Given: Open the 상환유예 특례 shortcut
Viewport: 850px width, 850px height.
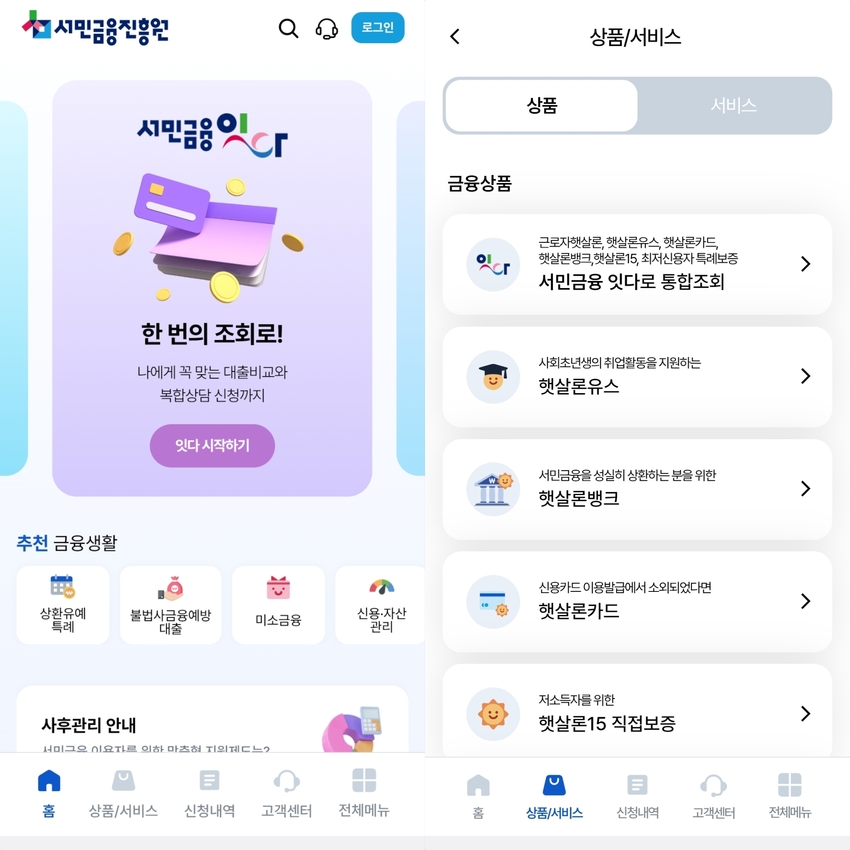Looking at the screenshot, I should pos(62,605).
